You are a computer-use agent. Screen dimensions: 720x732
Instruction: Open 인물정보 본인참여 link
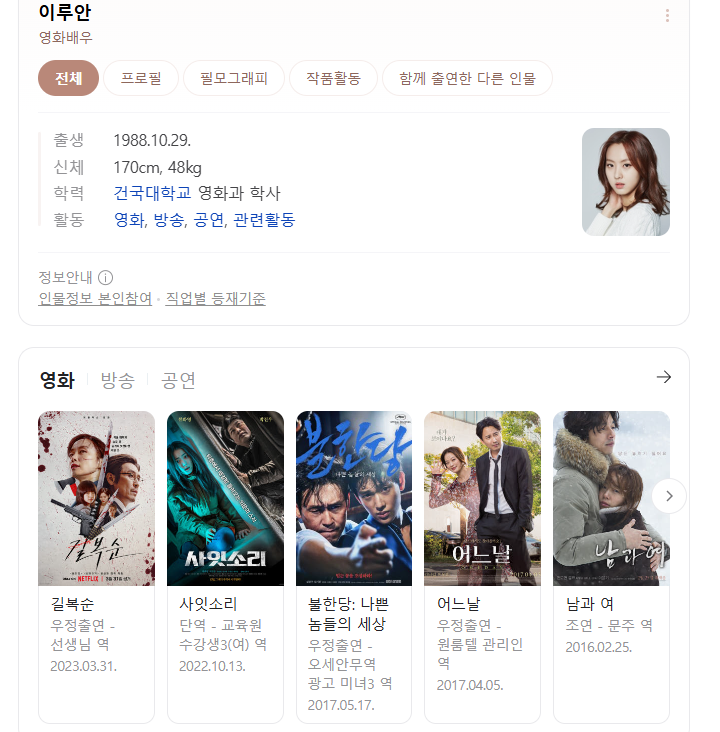tap(95, 298)
